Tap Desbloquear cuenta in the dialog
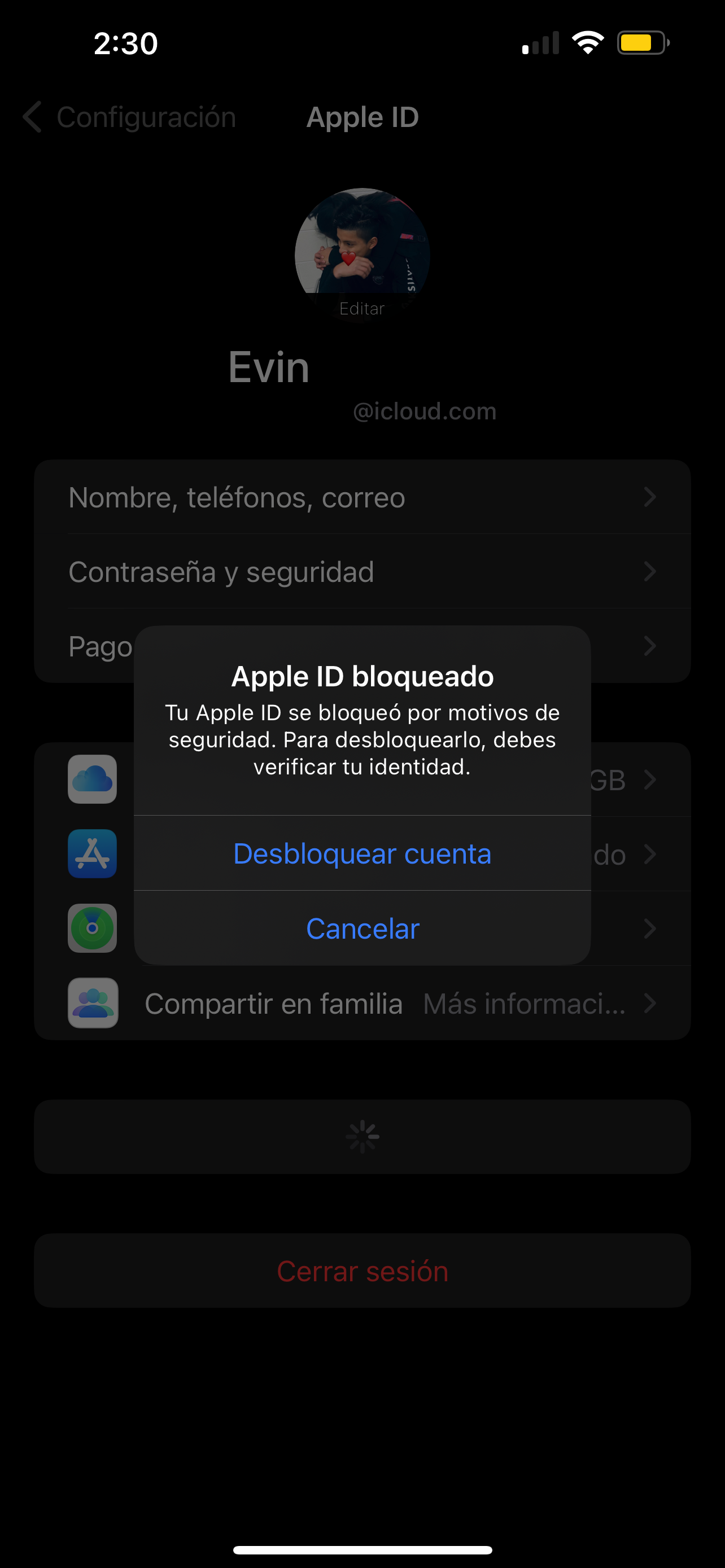Image resolution: width=725 pixels, height=1568 pixels. [x=362, y=853]
